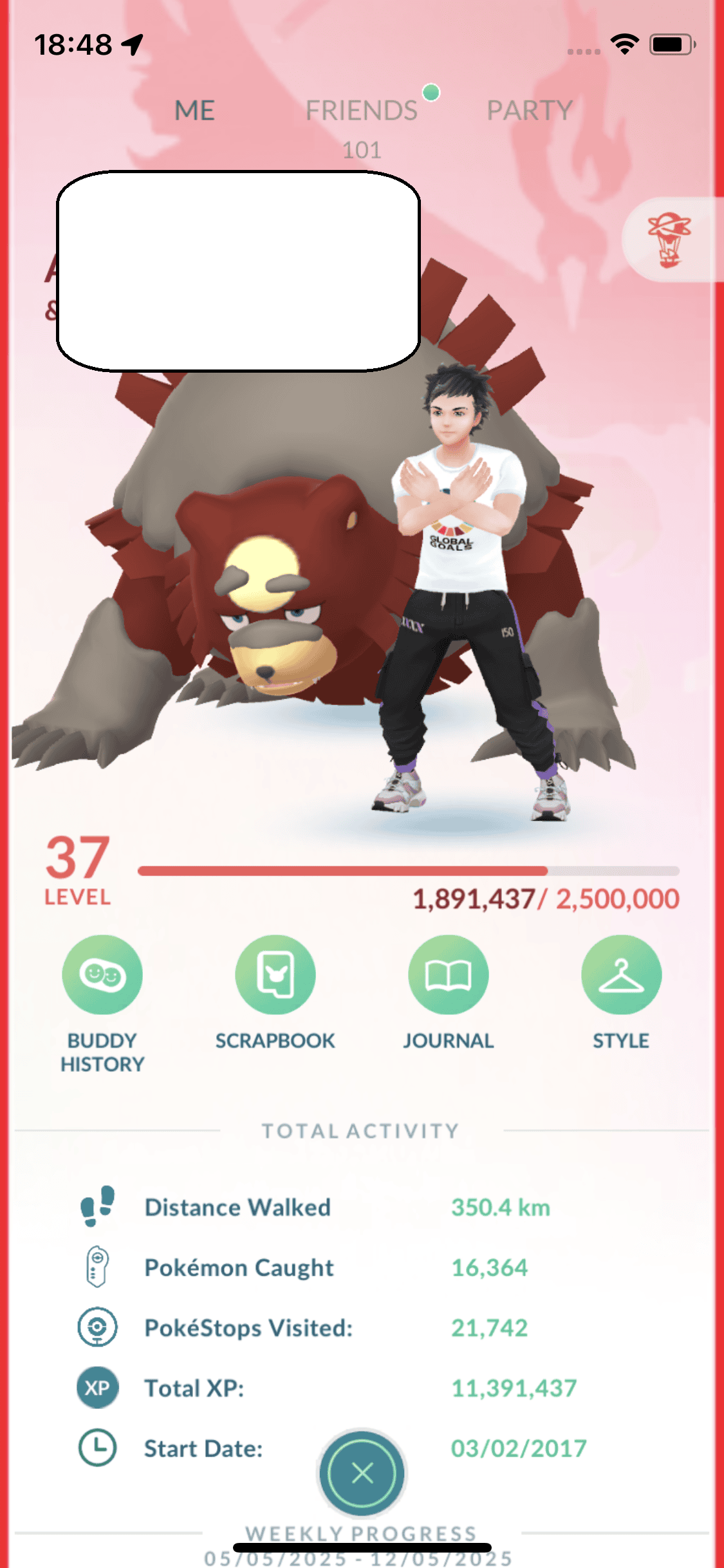Image resolution: width=724 pixels, height=1568 pixels.
Task: View the Journal
Action: [449, 976]
